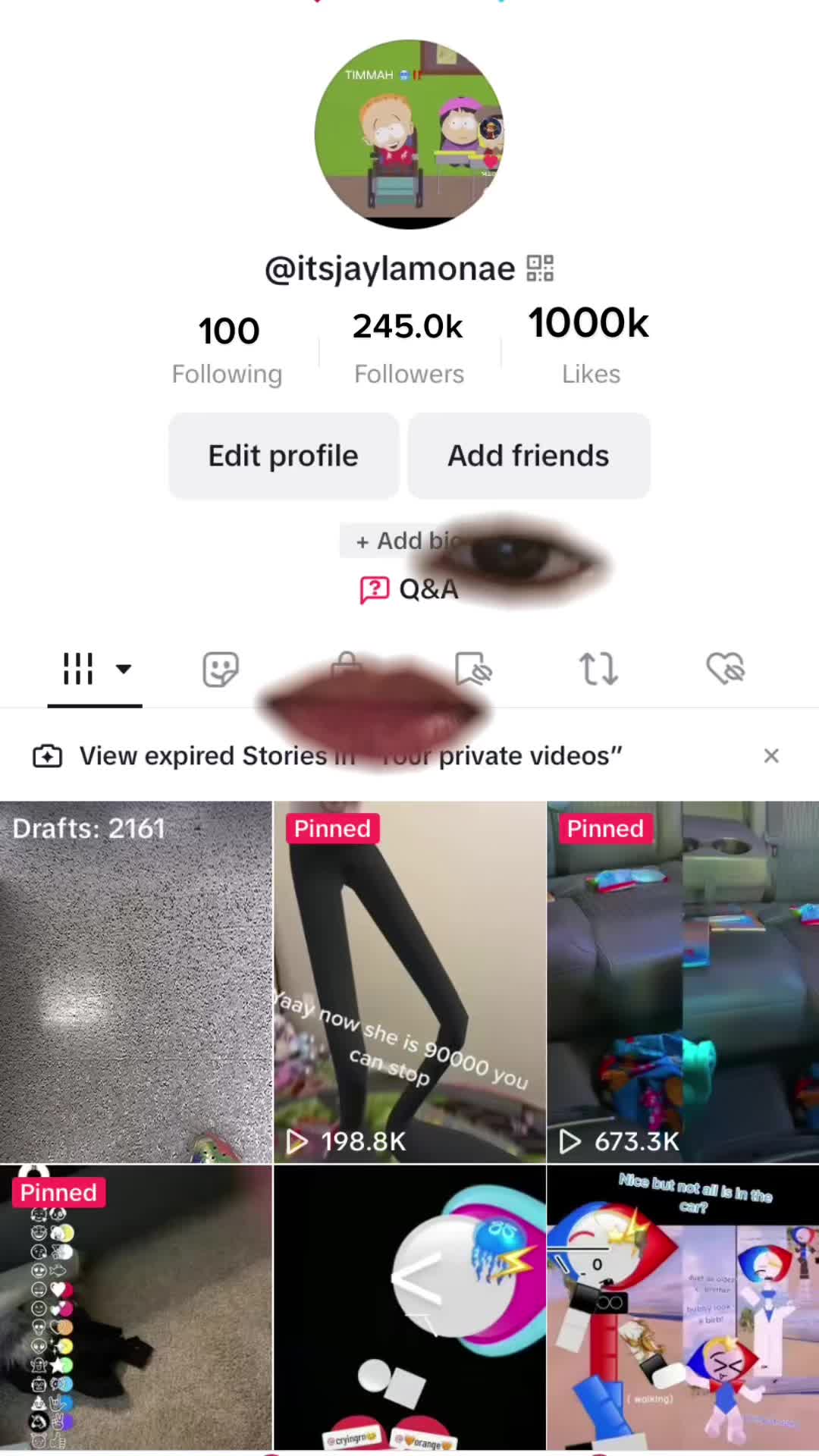Open the Q&A section
The width and height of the screenshot is (819, 1456).
409,589
